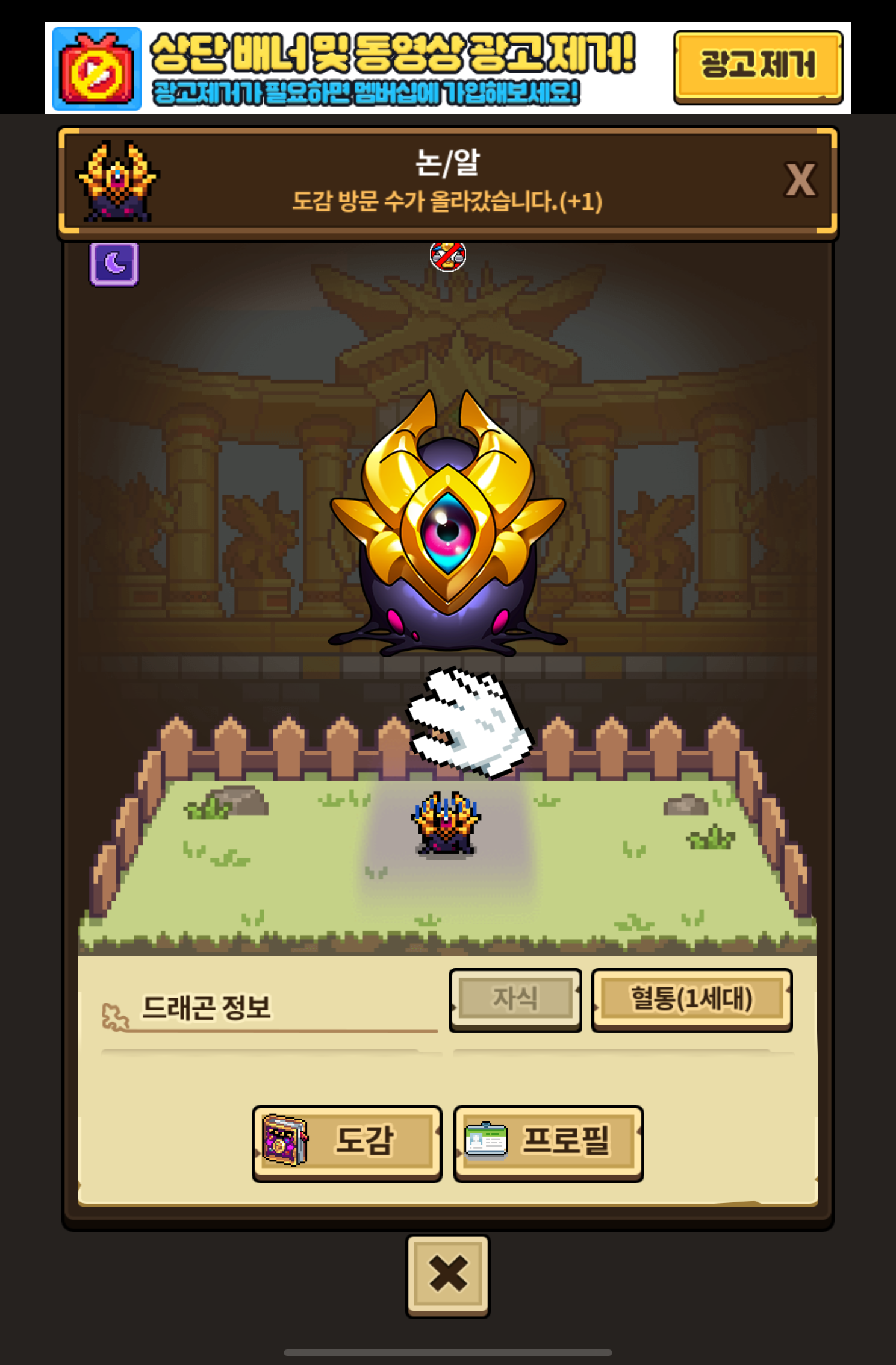This screenshot has width=896, height=1365.
Task: Open the 도감 encyclopedia button
Action: pyautogui.click(x=347, y=1143)
